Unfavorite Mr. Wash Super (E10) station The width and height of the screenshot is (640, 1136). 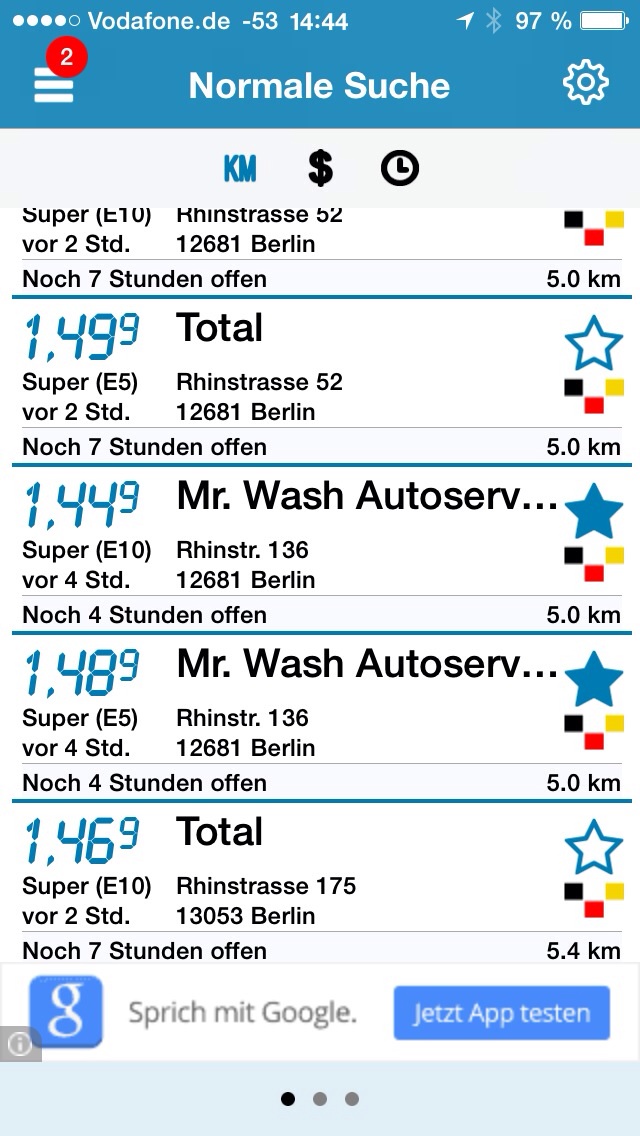click(x=594, y=511)
